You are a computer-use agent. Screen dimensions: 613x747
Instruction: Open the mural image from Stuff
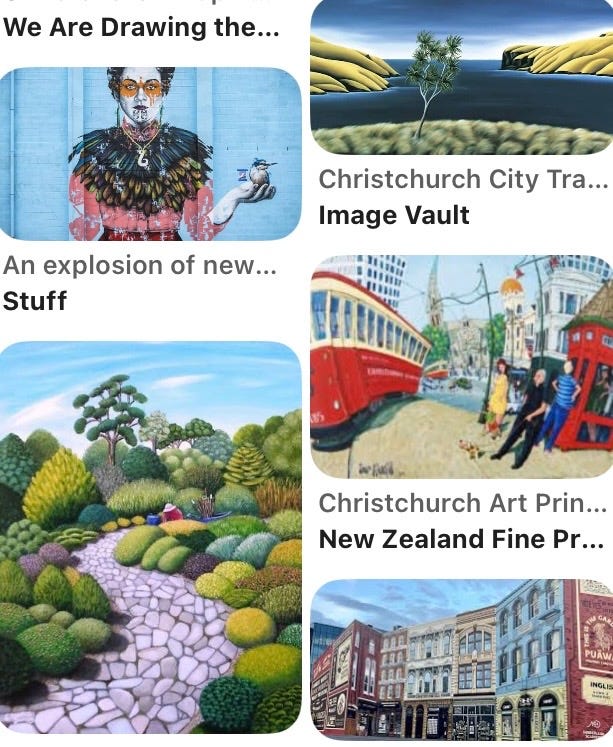tap(151, 153)
